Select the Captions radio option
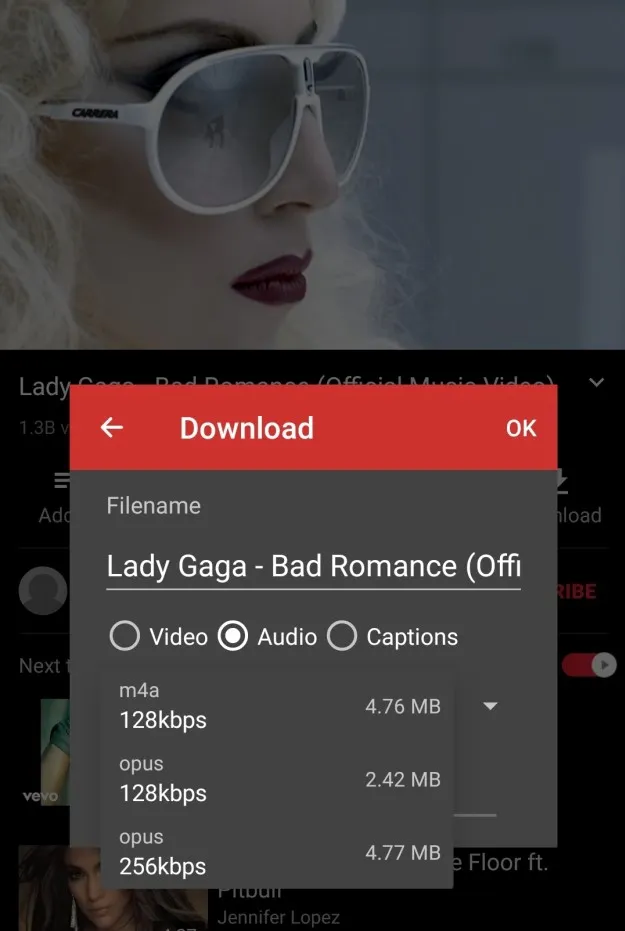This screenshot has height=931, width=625. 342,637
